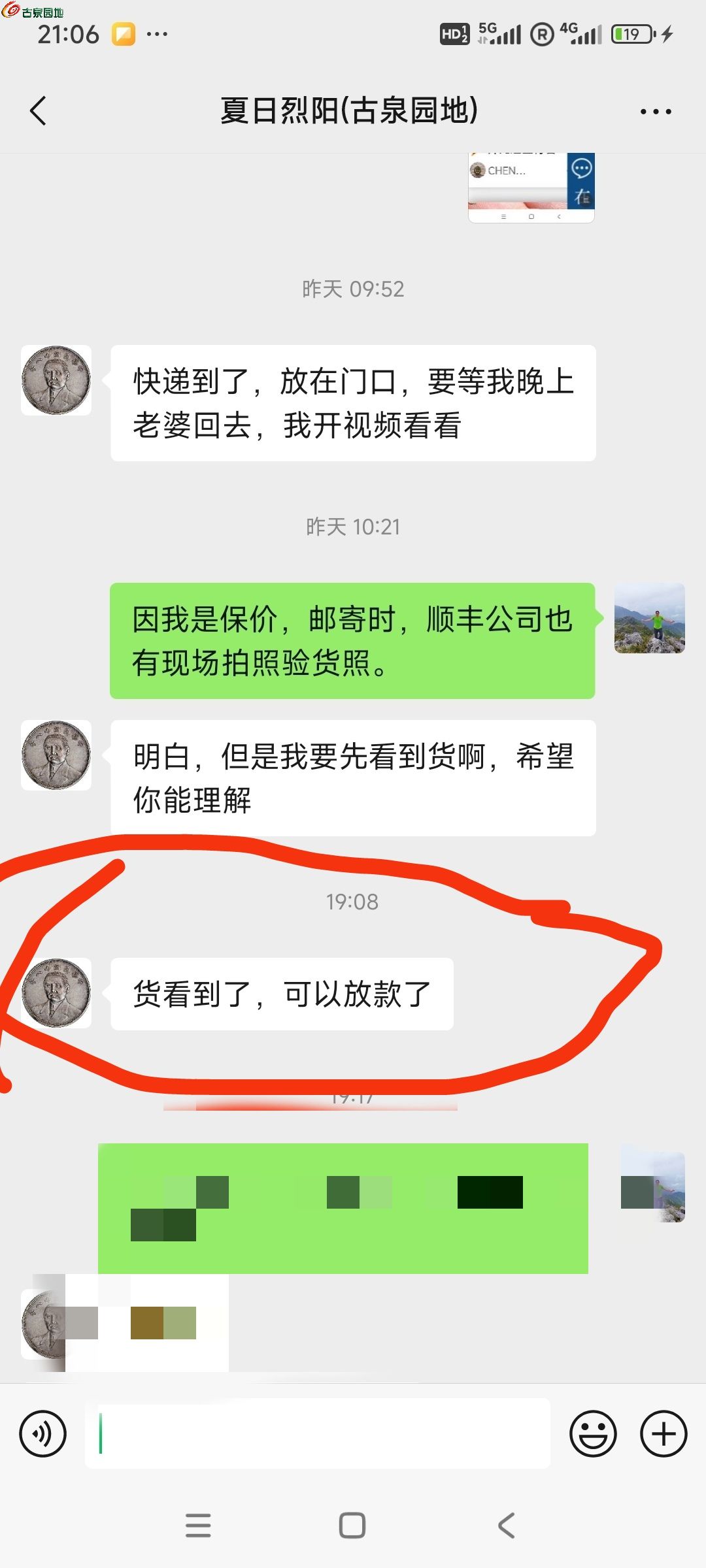Open the plus attachment menu

tap(663, 1434)
